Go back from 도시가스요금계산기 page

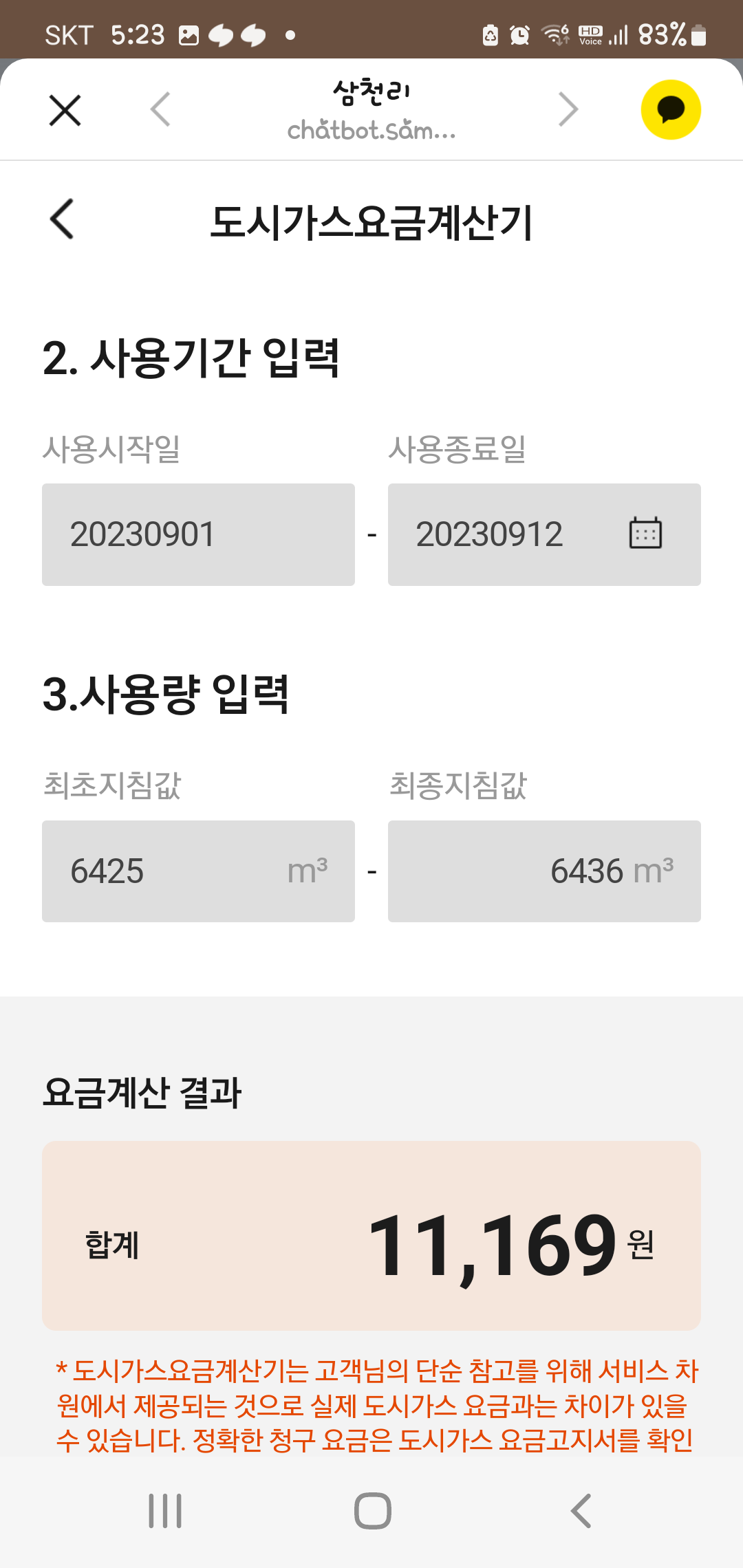pyautogui.click(x=62, y=219)
